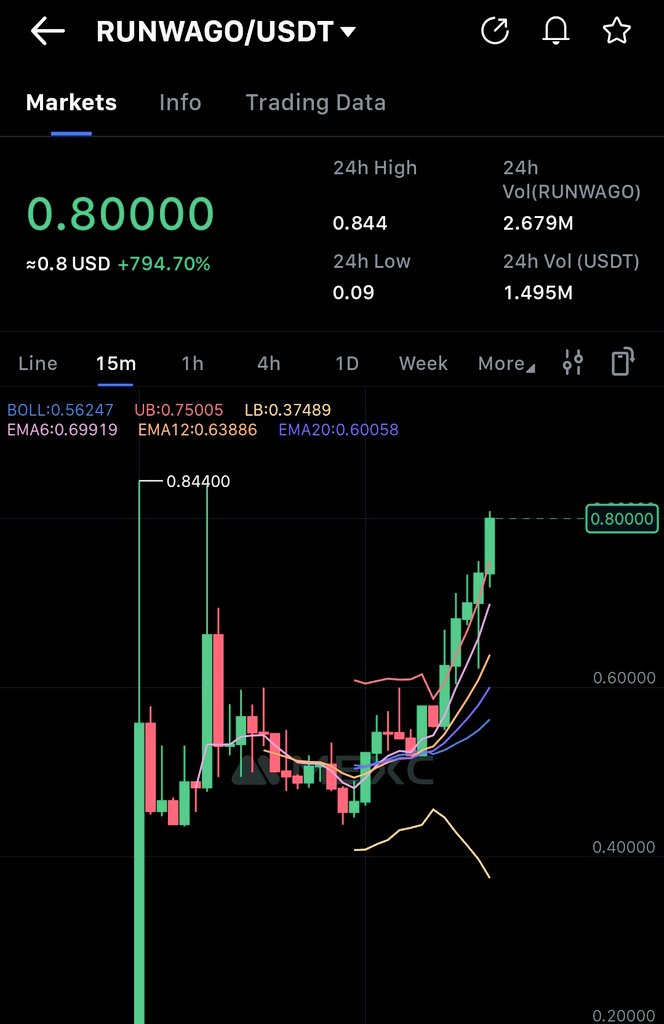Switch to the Markets tab
The height and width of the screenshot is (1024, 664).
71,102
